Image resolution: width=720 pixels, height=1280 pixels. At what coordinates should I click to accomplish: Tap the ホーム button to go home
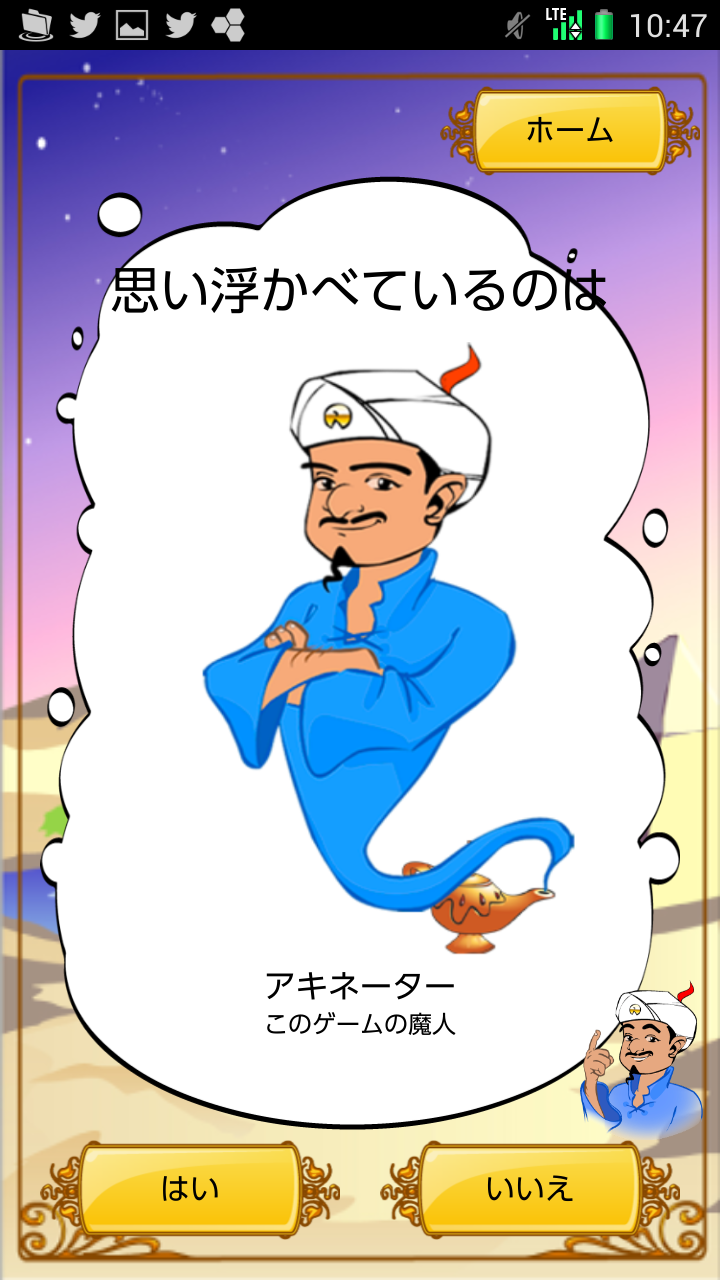[x=570, y=130]
